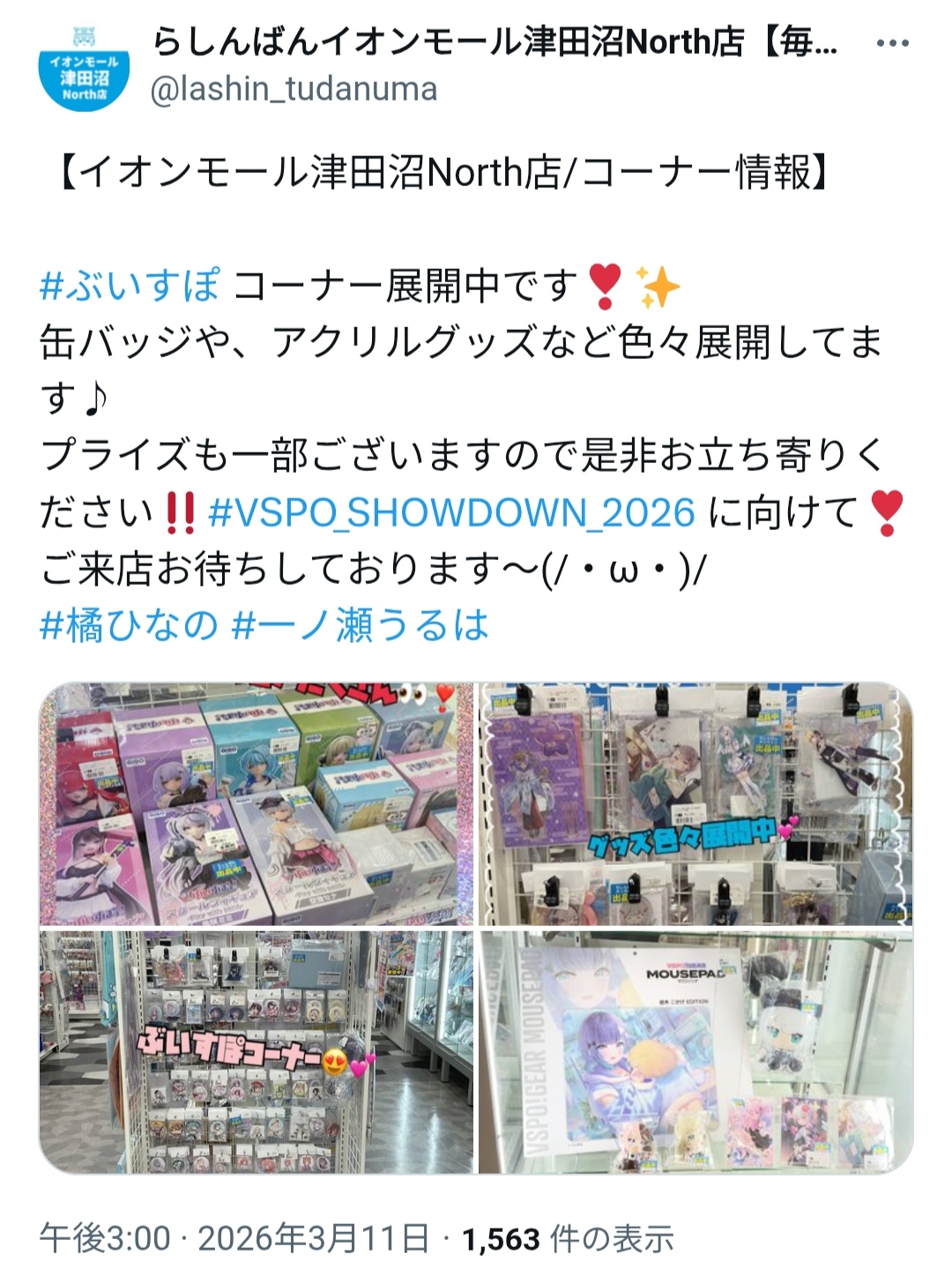The height and width of the screenshot is (1269, 952).
Task: Open the らしんばん store profile avatar
Action: click(x=84, y=69)
